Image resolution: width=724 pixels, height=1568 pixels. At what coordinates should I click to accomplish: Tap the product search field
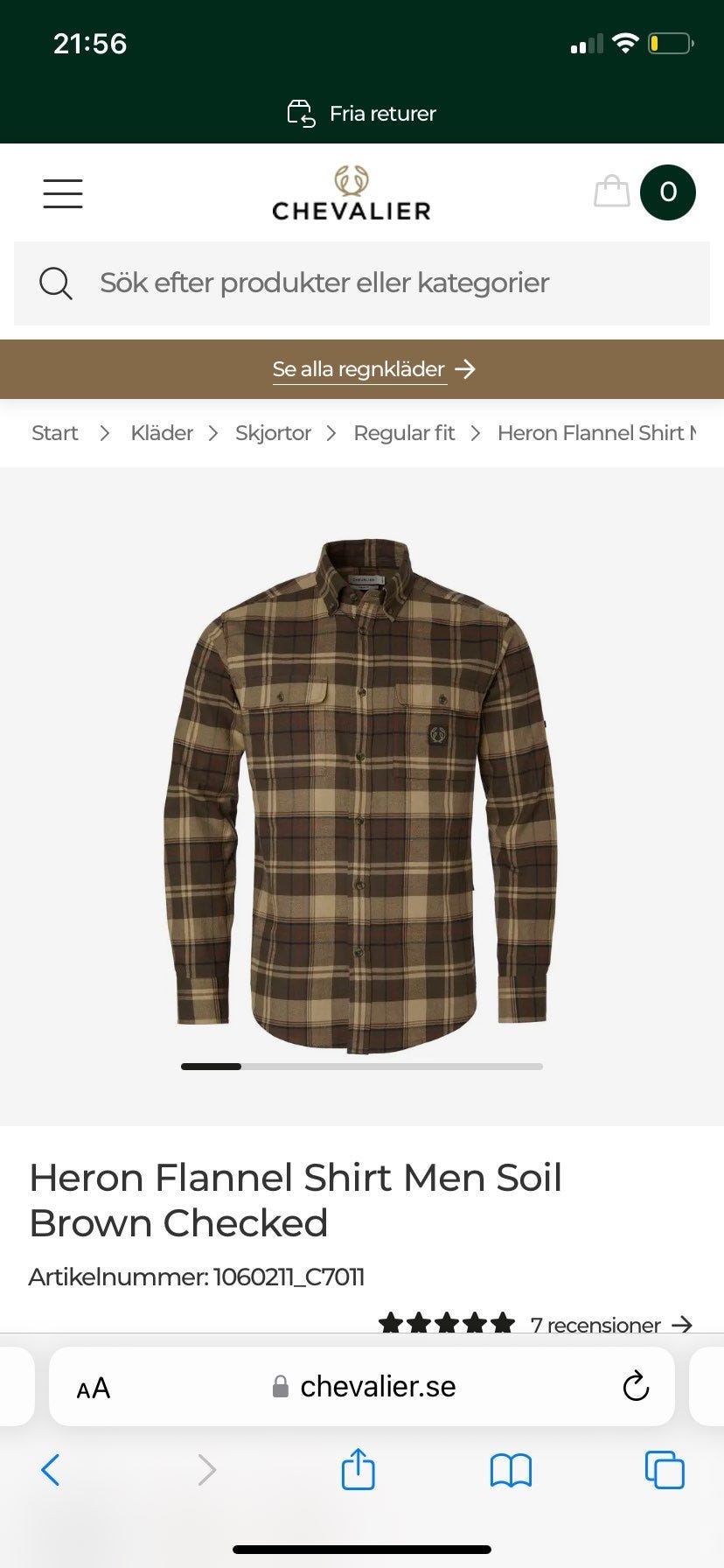(x=362, y=283)
